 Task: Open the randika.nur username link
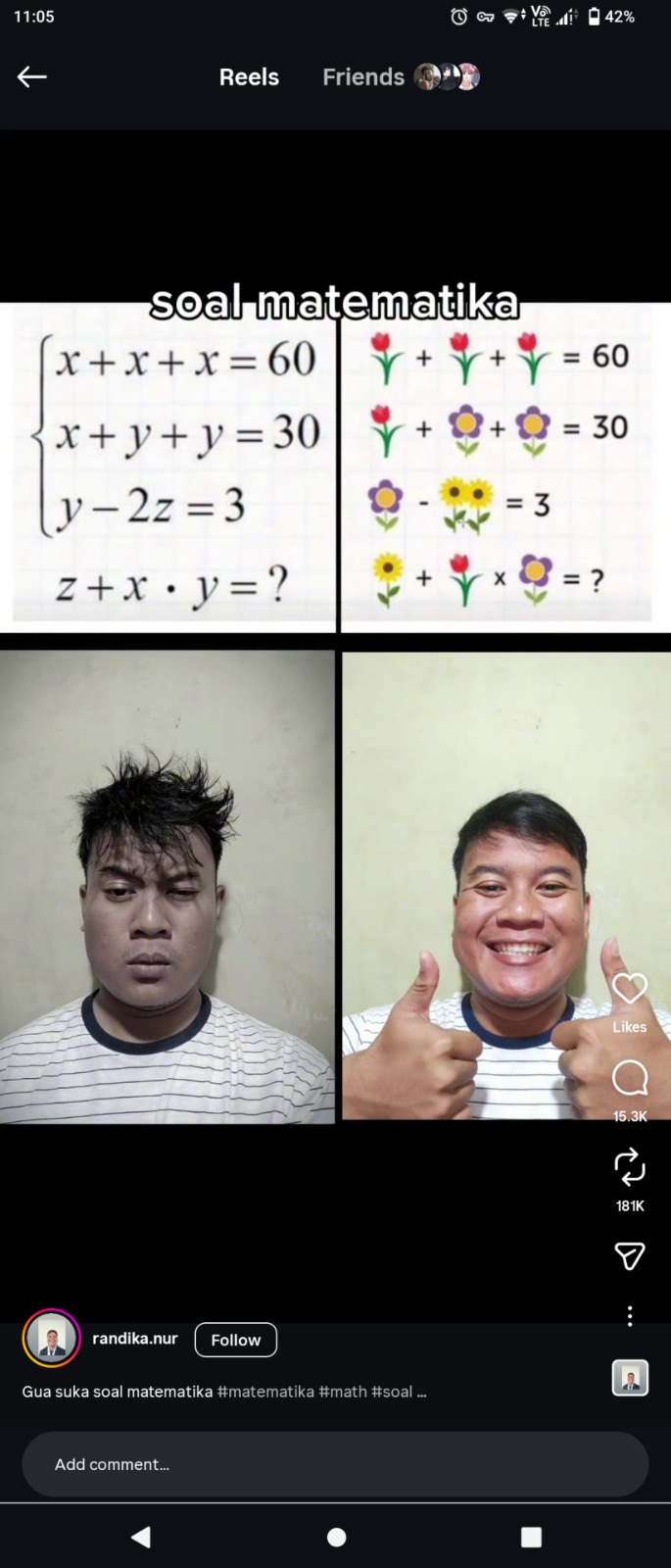135,1339
